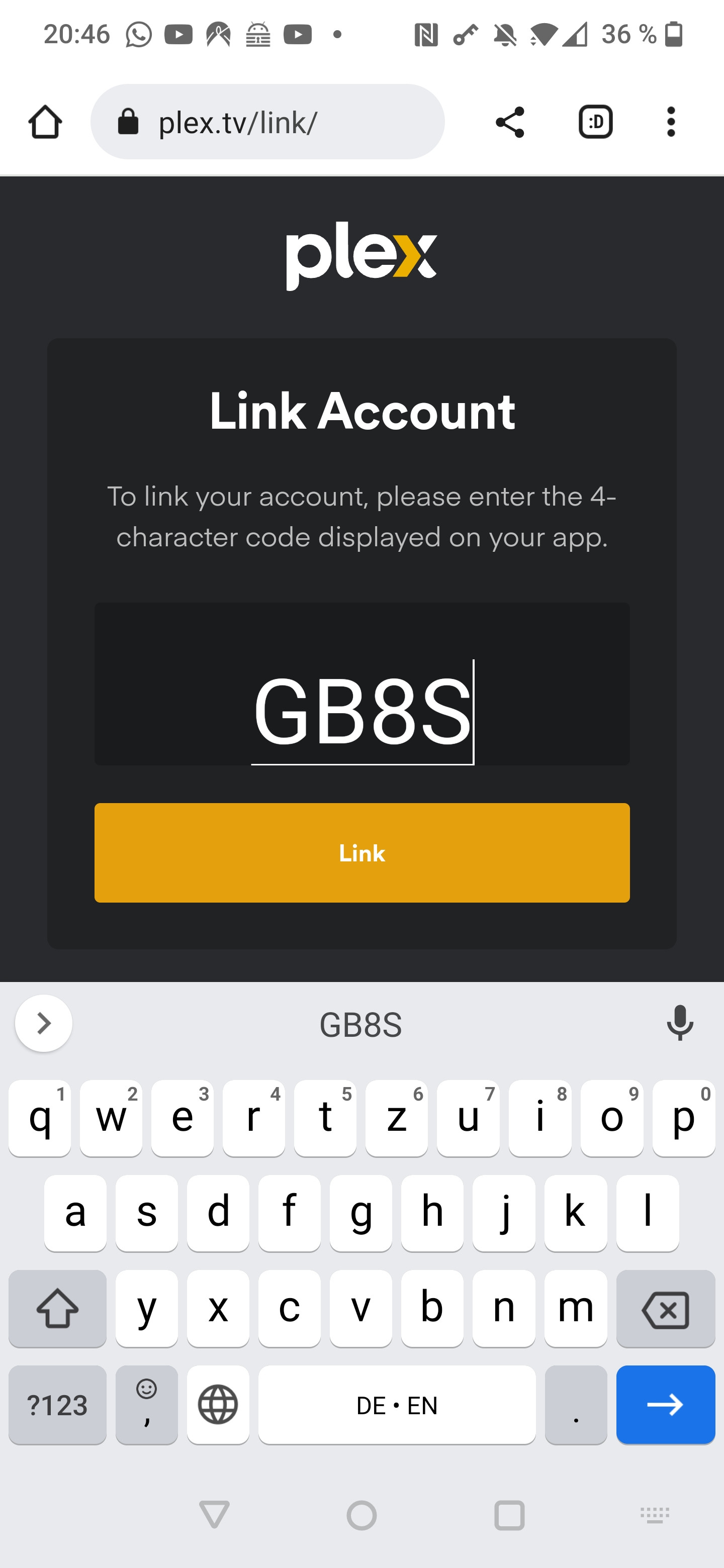Screen dimensions: 724x1568
Task: Share this page
Action: coord(510,122)
